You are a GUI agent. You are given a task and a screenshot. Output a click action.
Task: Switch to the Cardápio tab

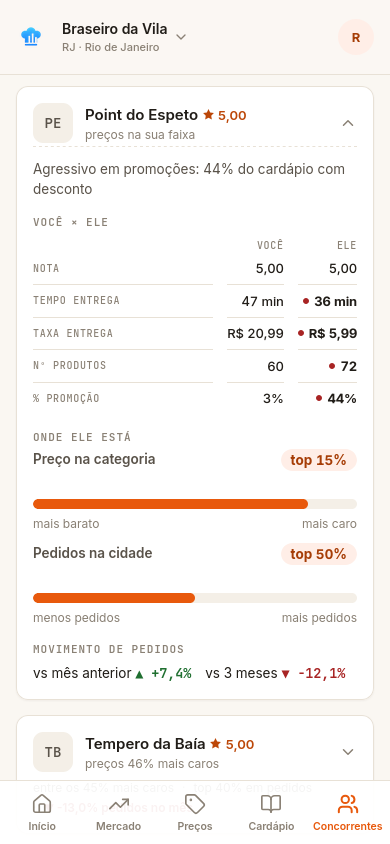pos(271,813)
